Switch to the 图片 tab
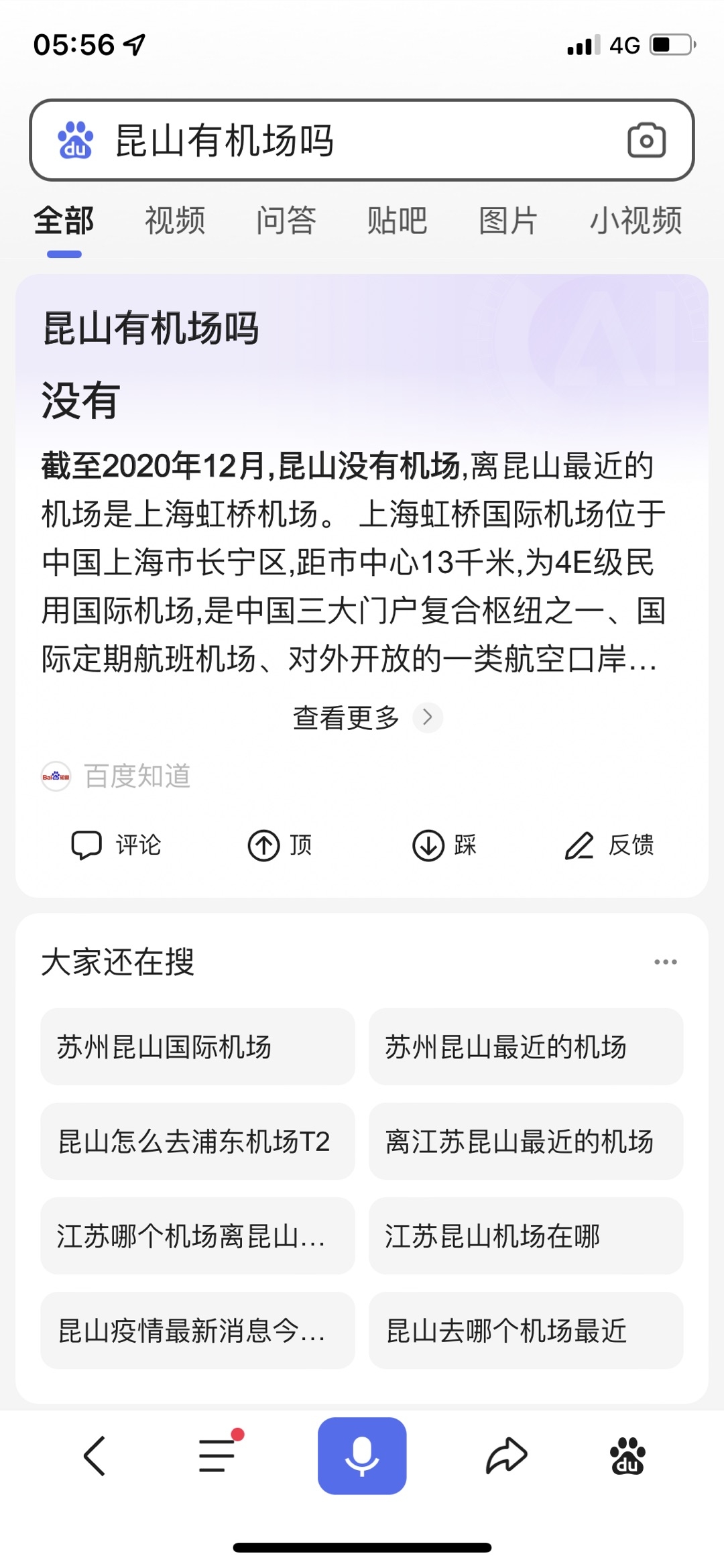Screen dimensions: 724x1568 508,221
